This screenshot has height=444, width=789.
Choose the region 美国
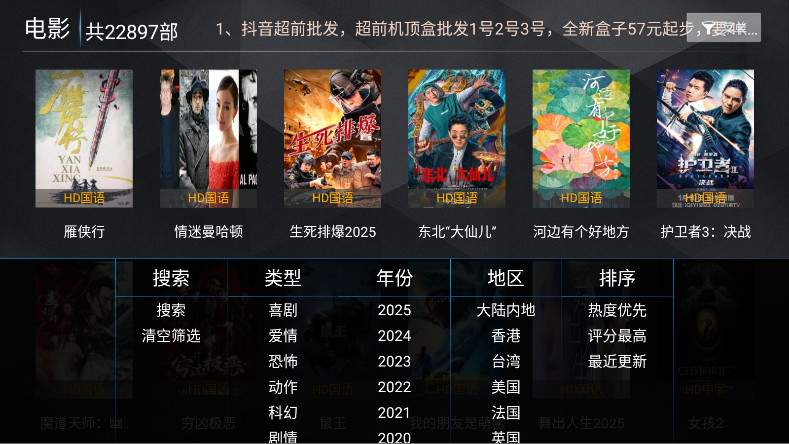point(506,387)
